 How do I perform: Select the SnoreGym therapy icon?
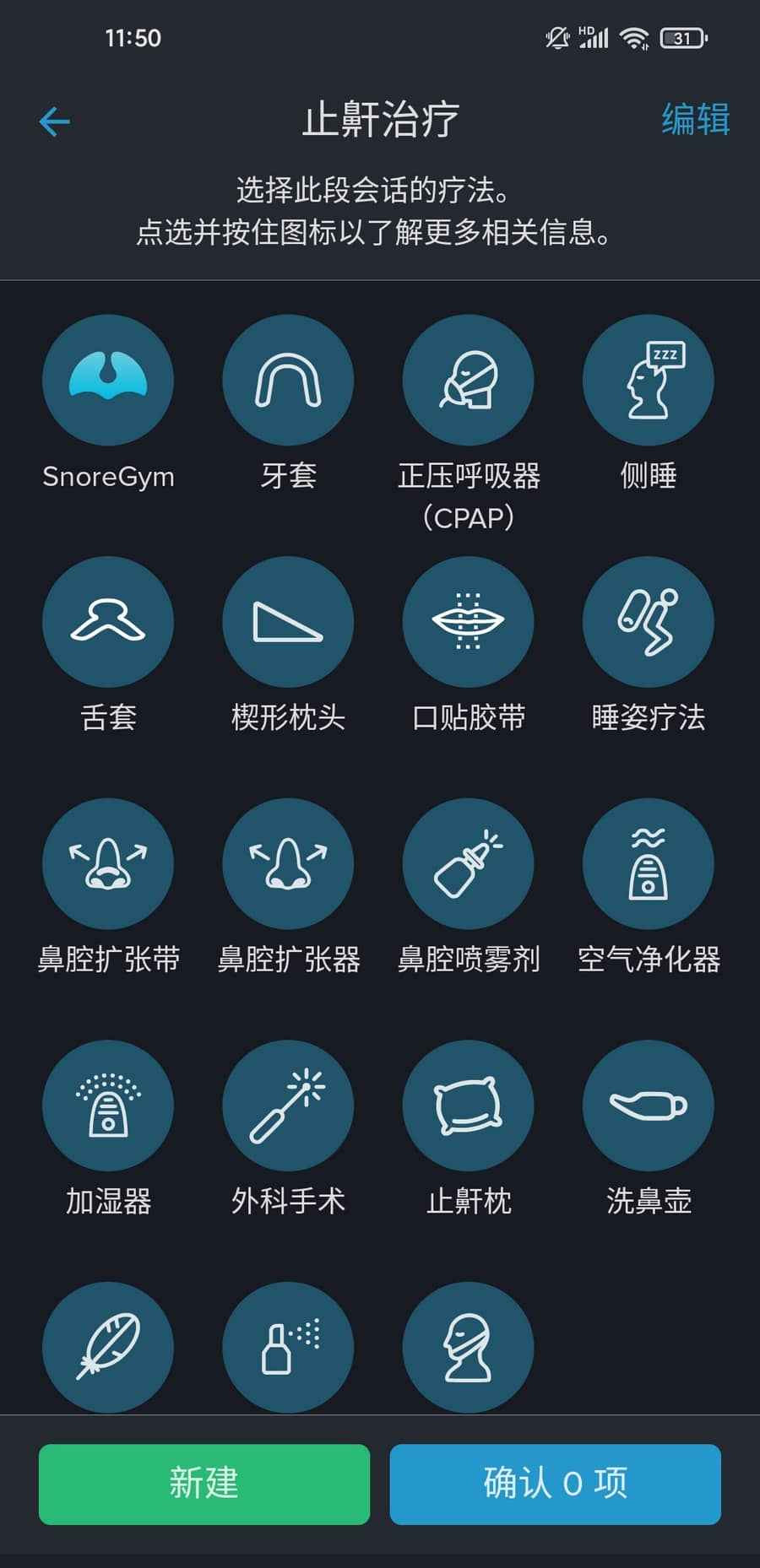coord(108,381)
